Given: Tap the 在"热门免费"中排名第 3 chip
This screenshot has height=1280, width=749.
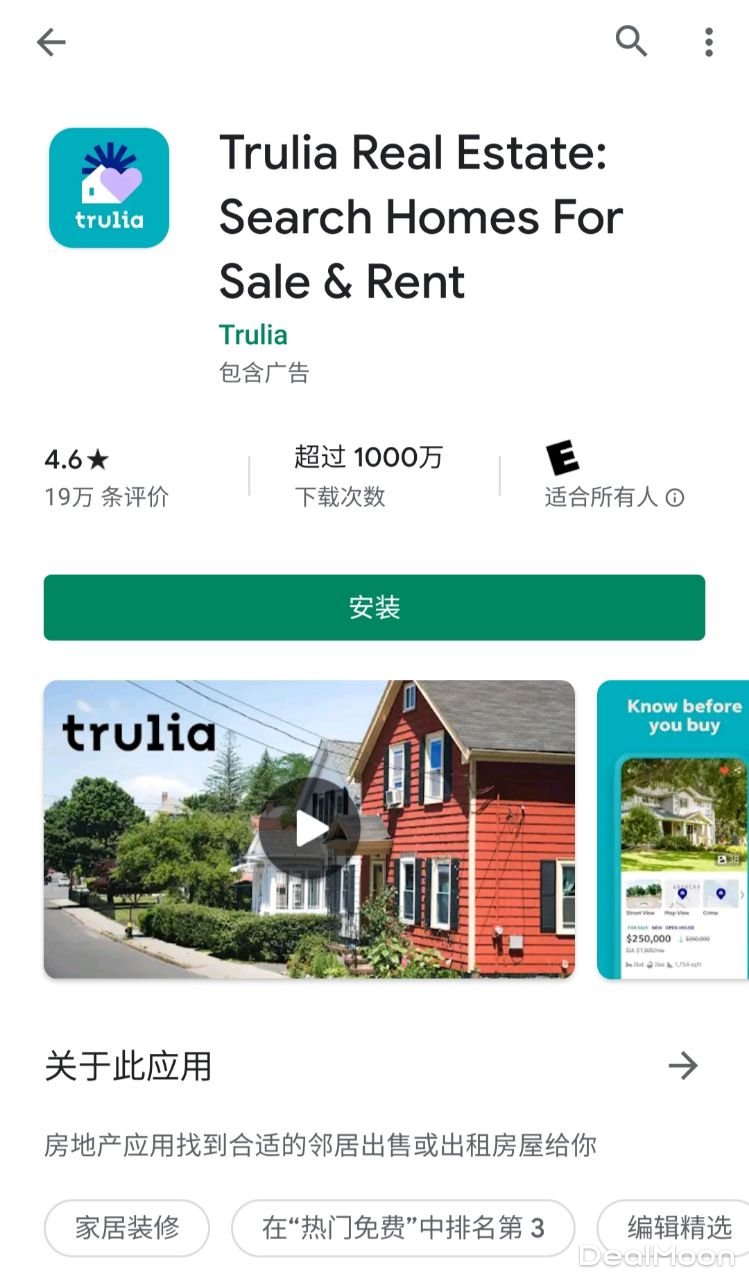Looking at the screenshot, I should point(403,1227).
